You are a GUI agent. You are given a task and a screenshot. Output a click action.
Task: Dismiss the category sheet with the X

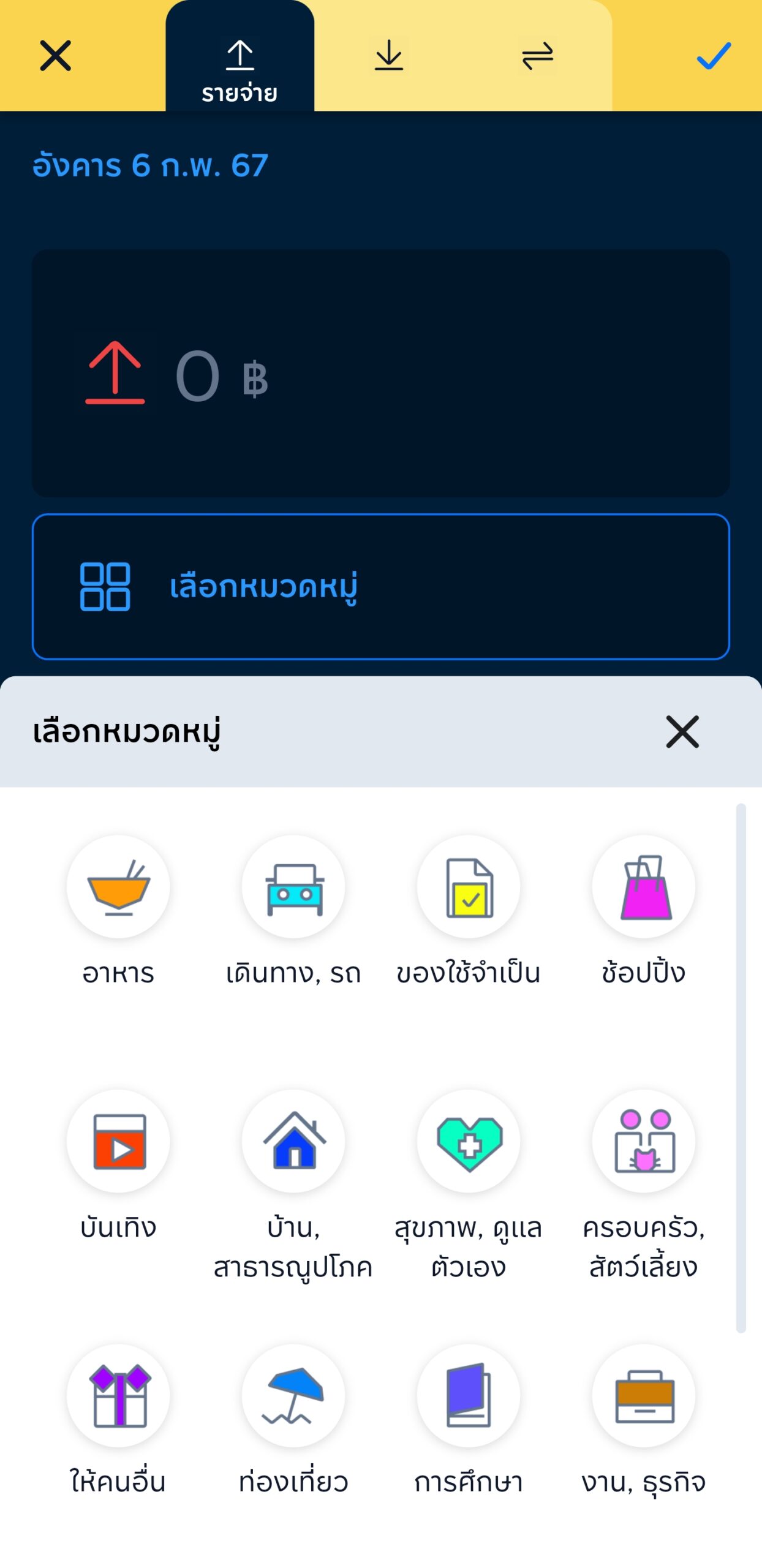coord(682,733)
